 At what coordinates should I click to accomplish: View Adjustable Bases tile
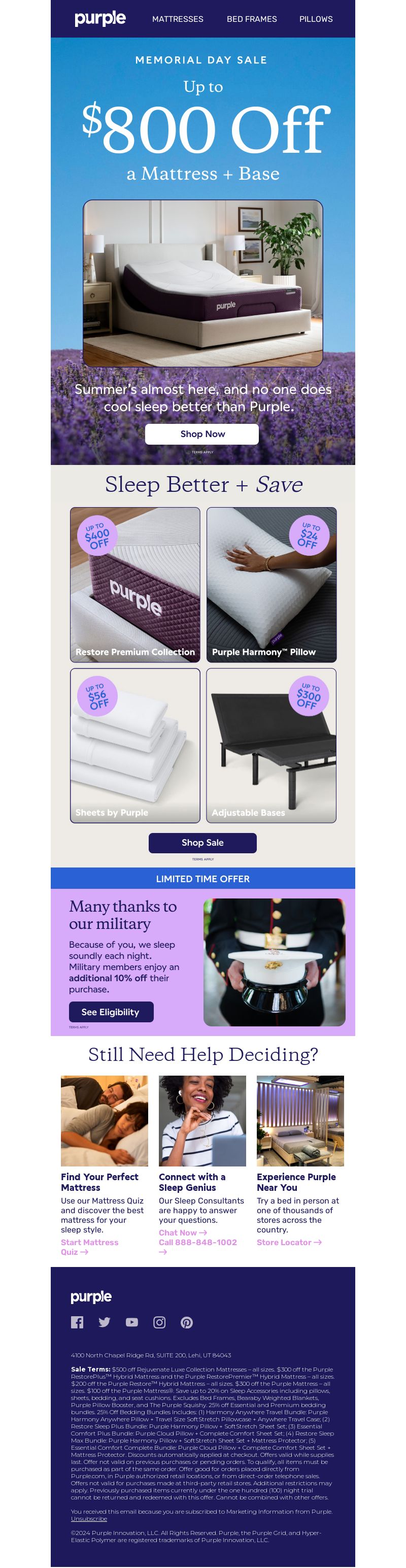(272, 745)
